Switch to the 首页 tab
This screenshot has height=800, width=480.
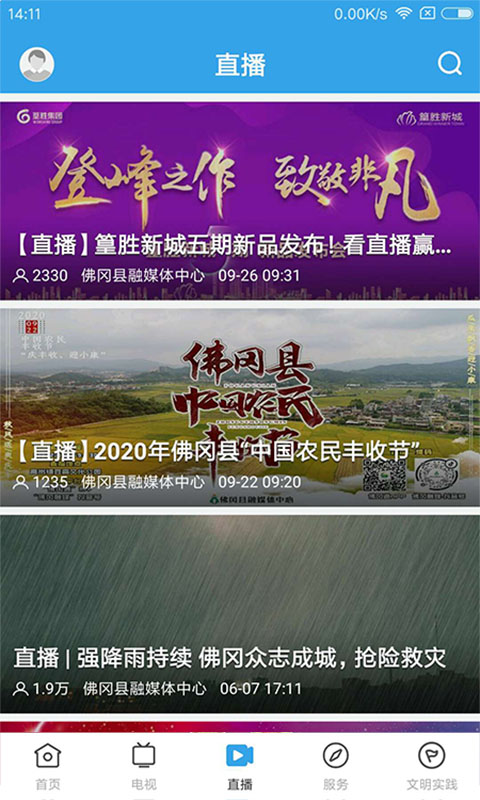coord(48,767)
